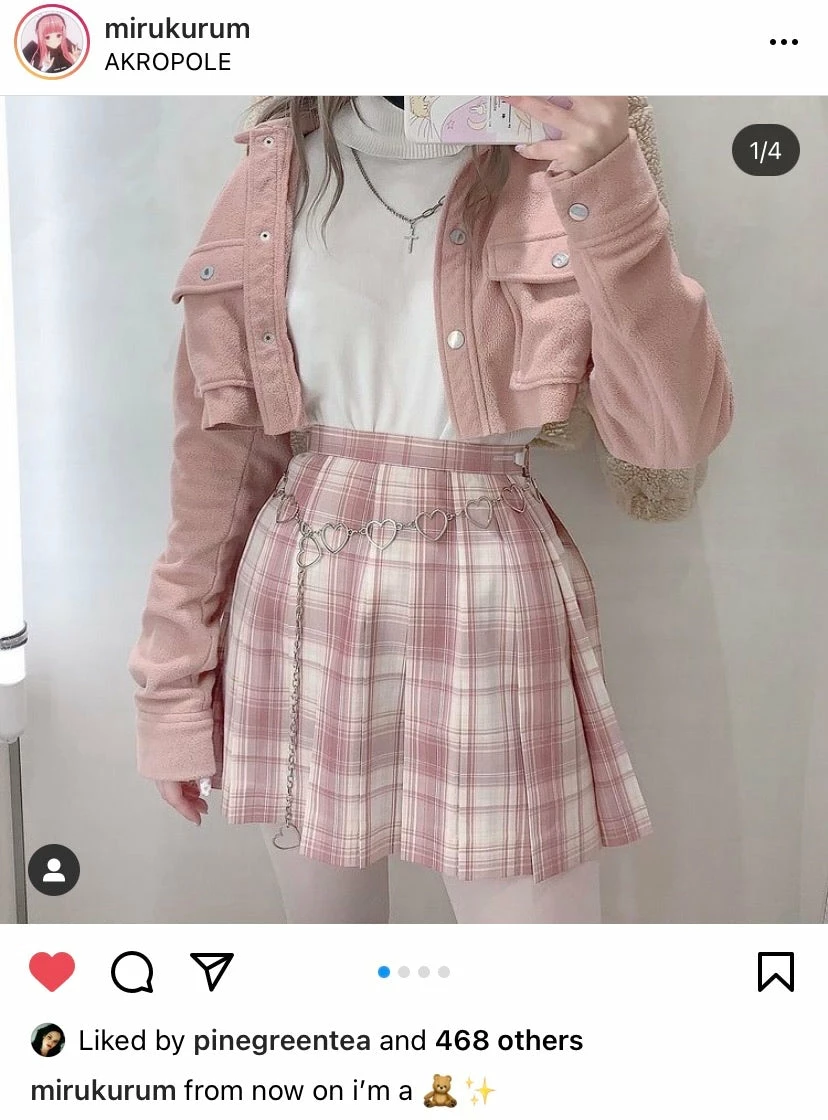828x1120 pixels.
Task: Show tagged people on the photo
Action: tap(54, 870)
